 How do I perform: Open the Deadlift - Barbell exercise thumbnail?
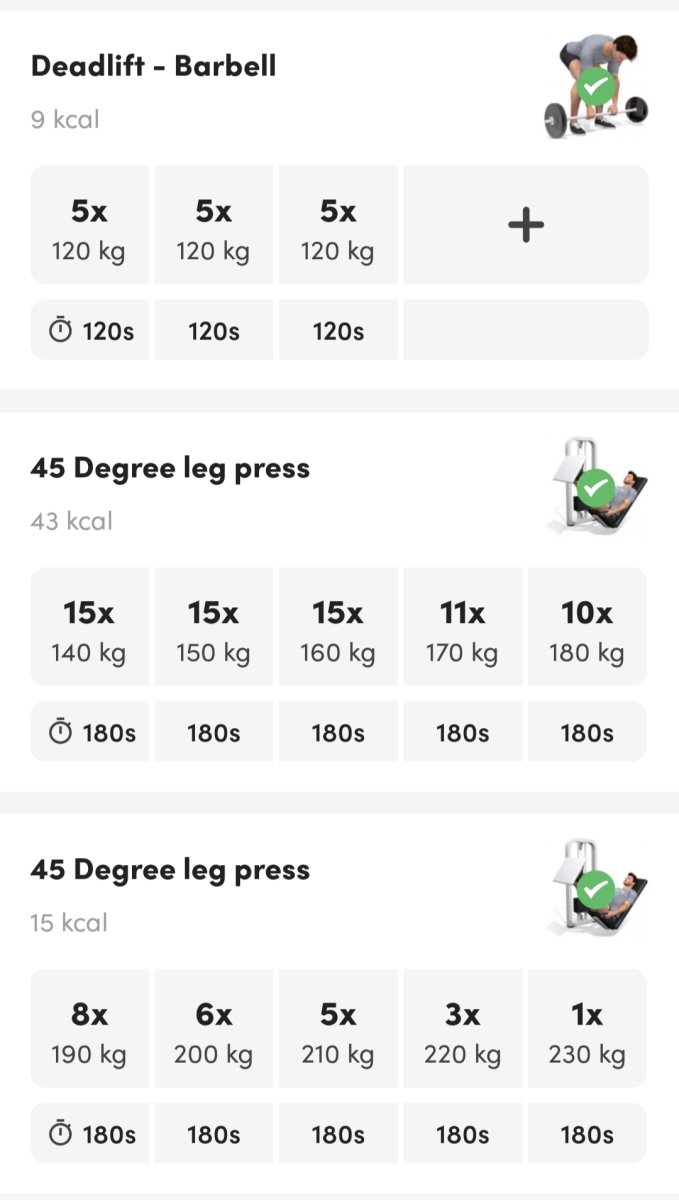coord(596,88)
